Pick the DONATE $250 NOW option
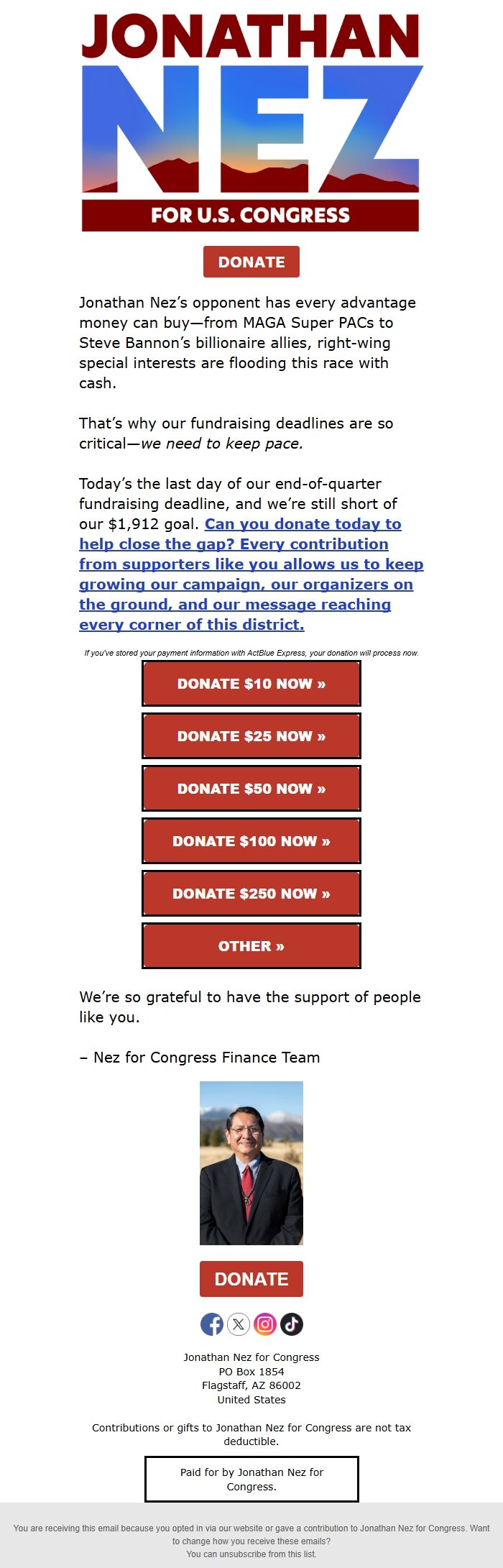This screenshot has width=503, height=1568. (251, 894)
